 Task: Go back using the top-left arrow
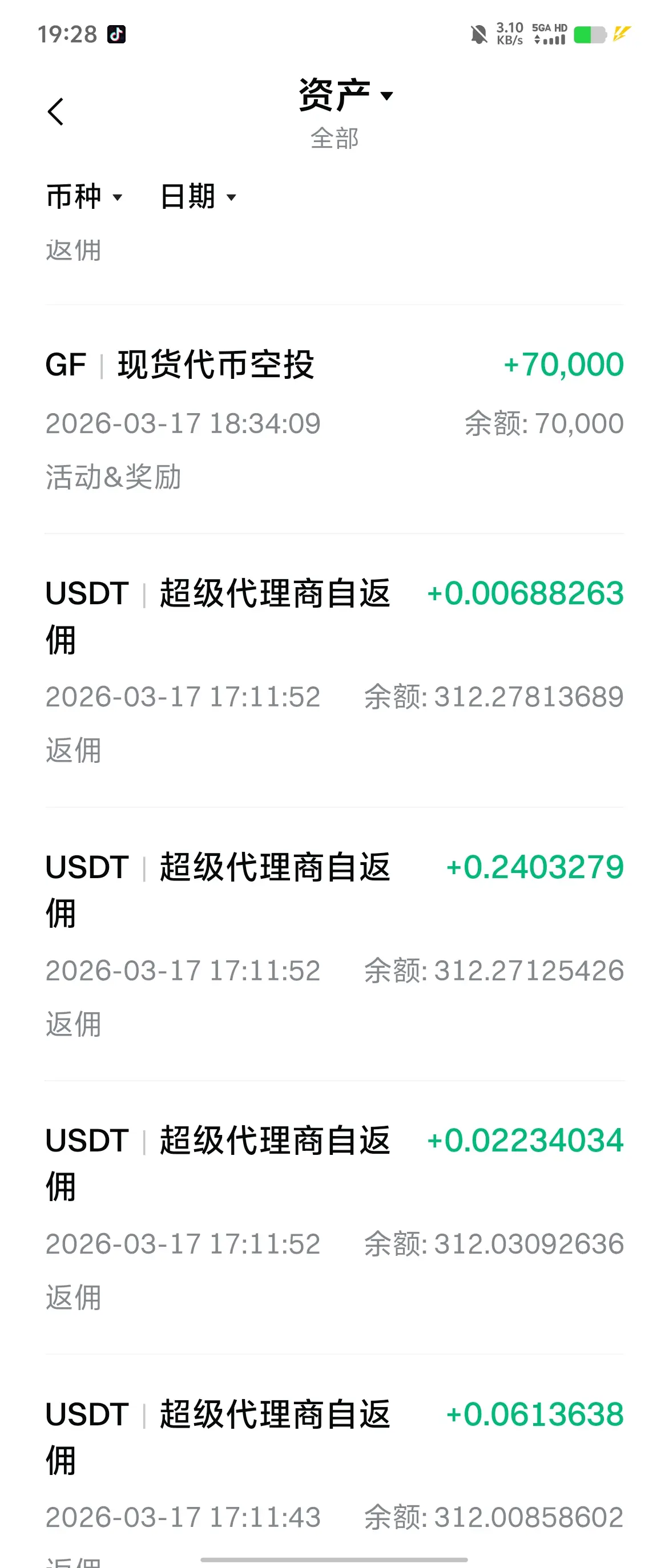tap(55, 112)
